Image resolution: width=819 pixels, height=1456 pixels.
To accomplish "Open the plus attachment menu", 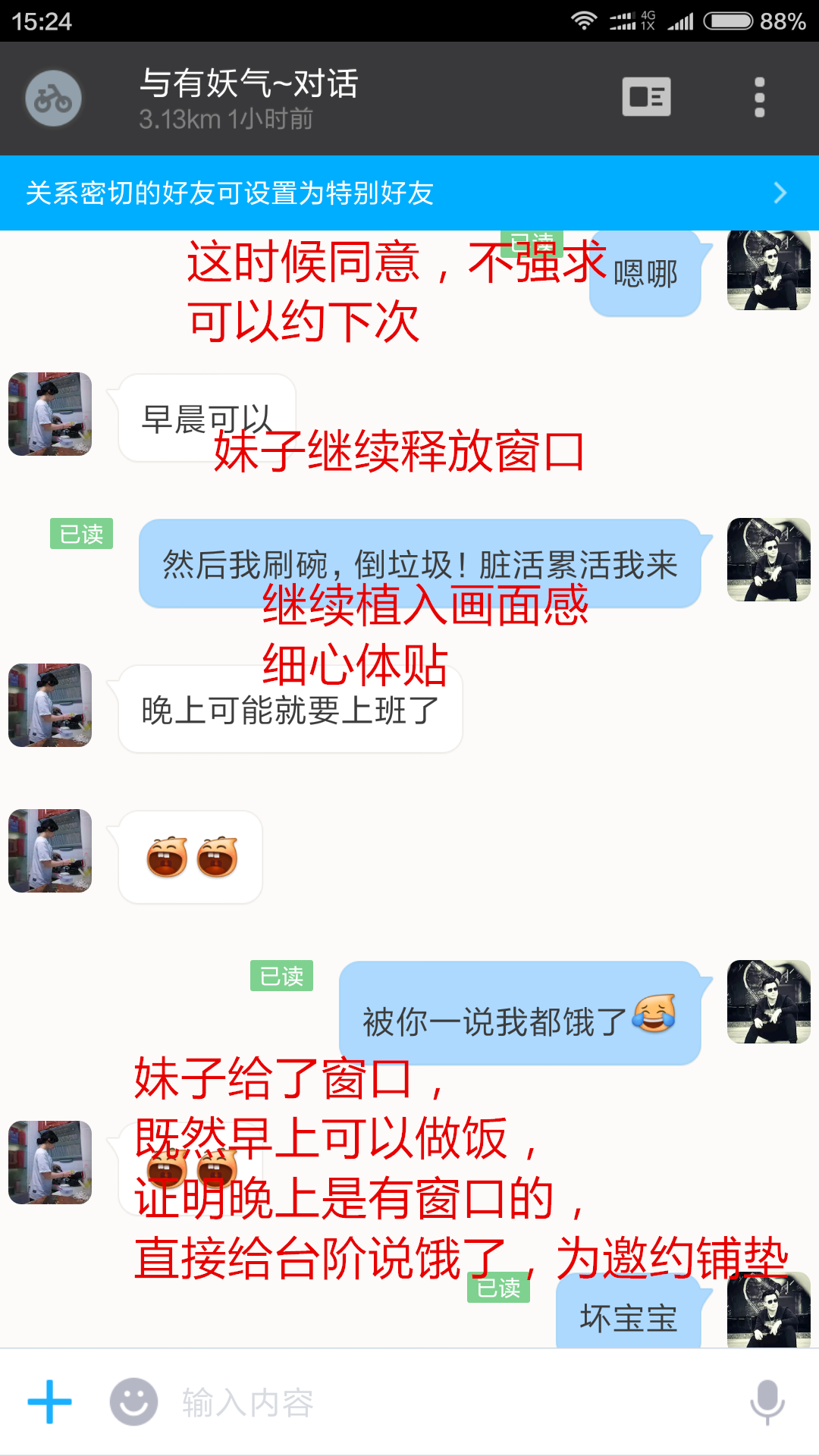I will [x=50, y=1401].
